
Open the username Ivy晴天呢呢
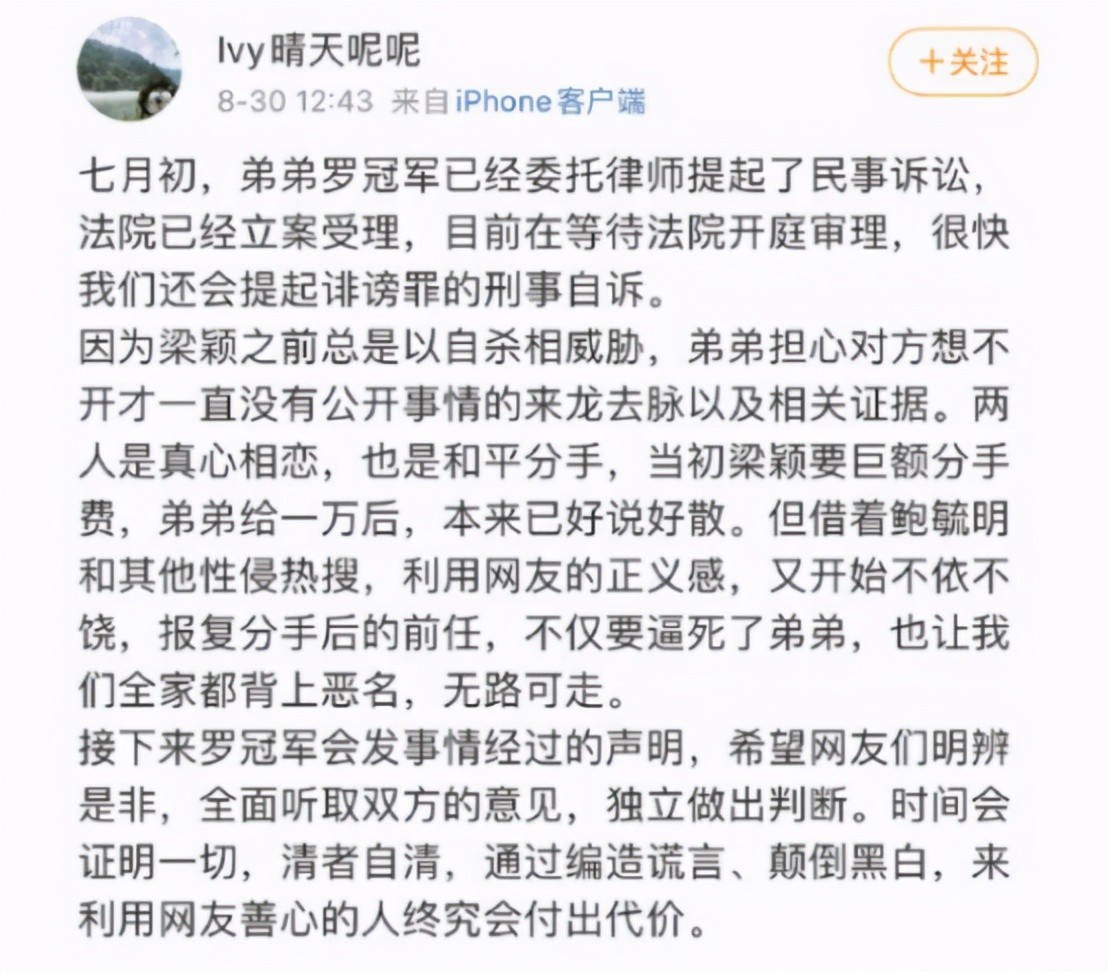pyautogui.click(x=319, y=50)
